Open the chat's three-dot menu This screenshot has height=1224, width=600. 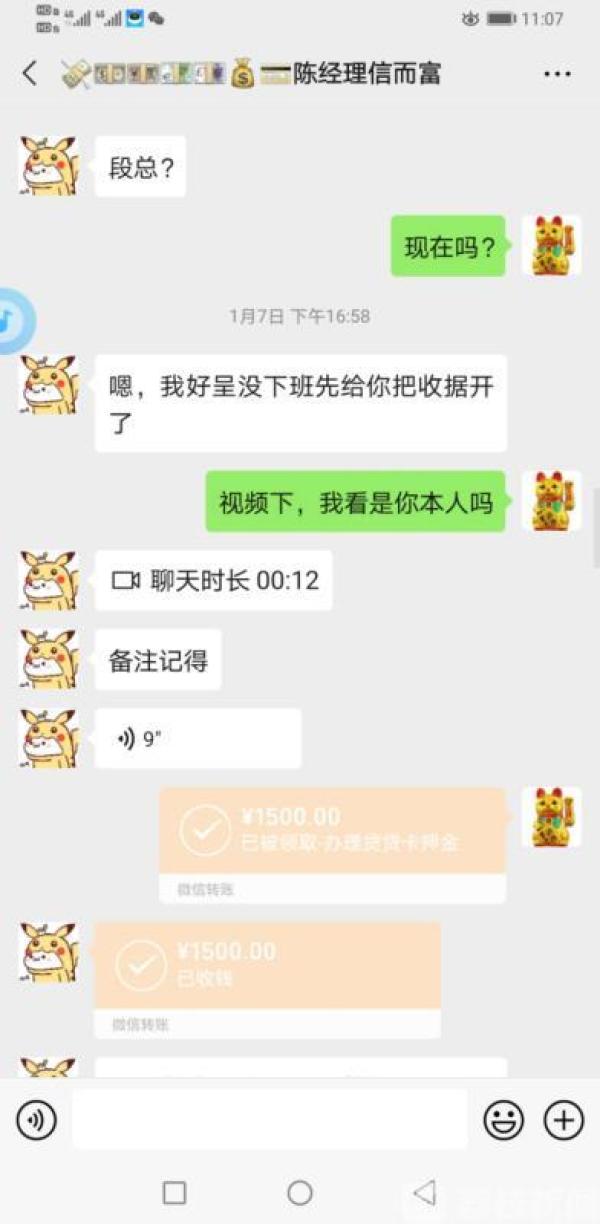click(557, 74)
